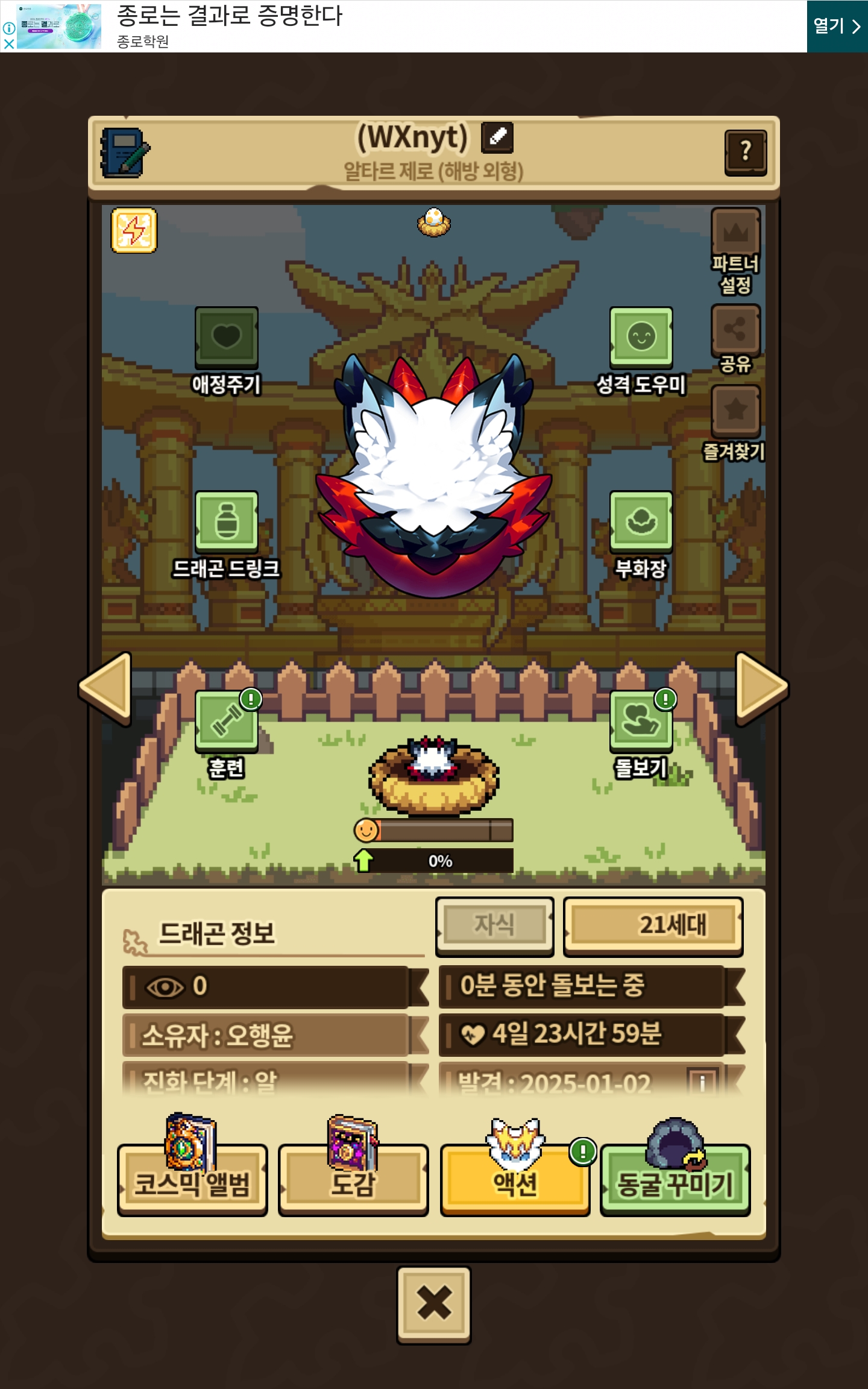The width and height of the screenshot is (868, 1389).
Task: Open 동굴 꾸미기 cave decoration
Action: 675,1180
